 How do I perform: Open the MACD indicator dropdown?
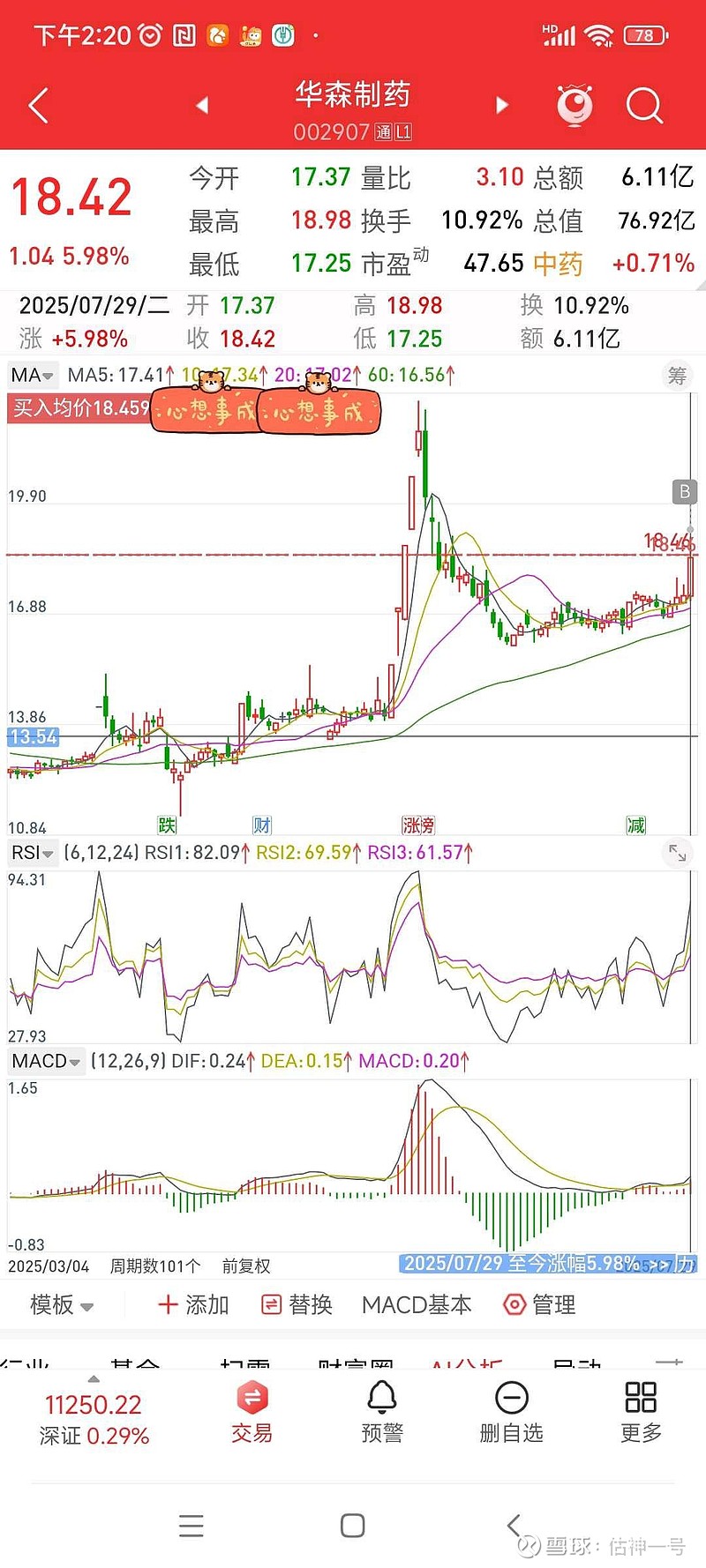[x=46, y=1061]
